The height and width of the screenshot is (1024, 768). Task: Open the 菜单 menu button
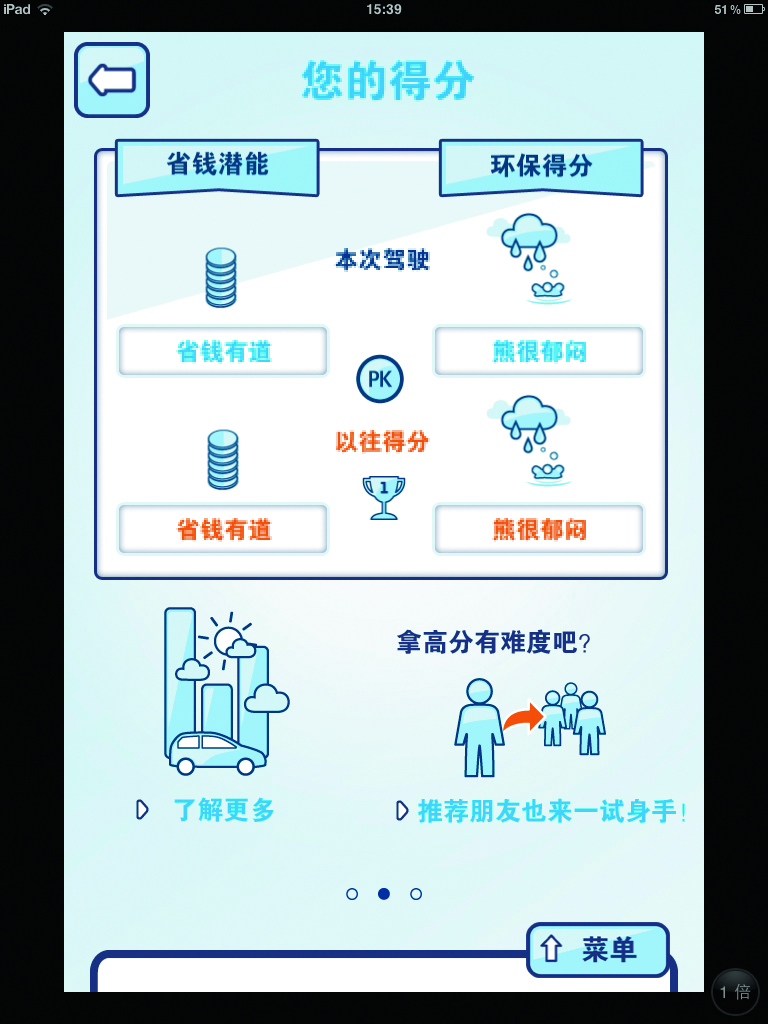(x=597, y=949)
